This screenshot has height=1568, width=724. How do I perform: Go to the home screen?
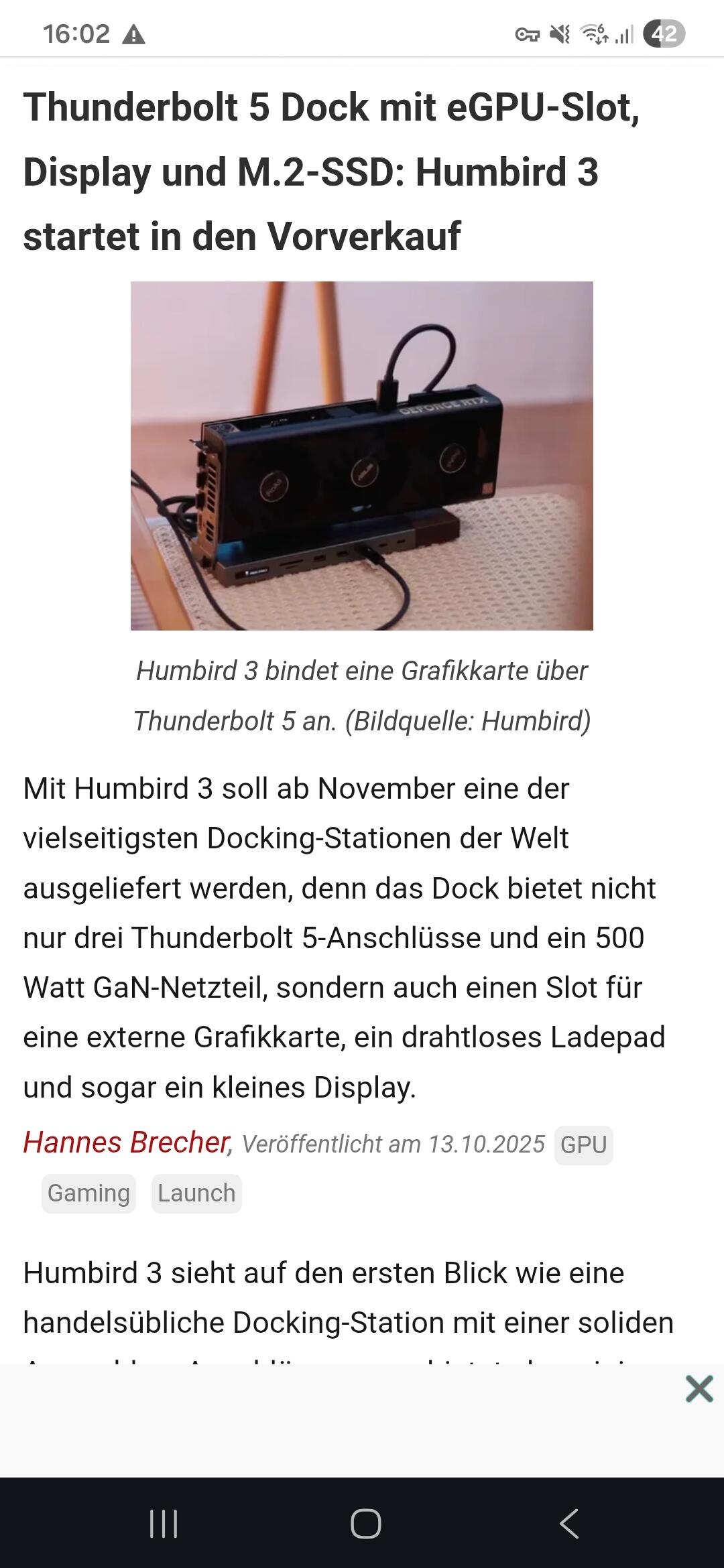tap(365, 1524)
